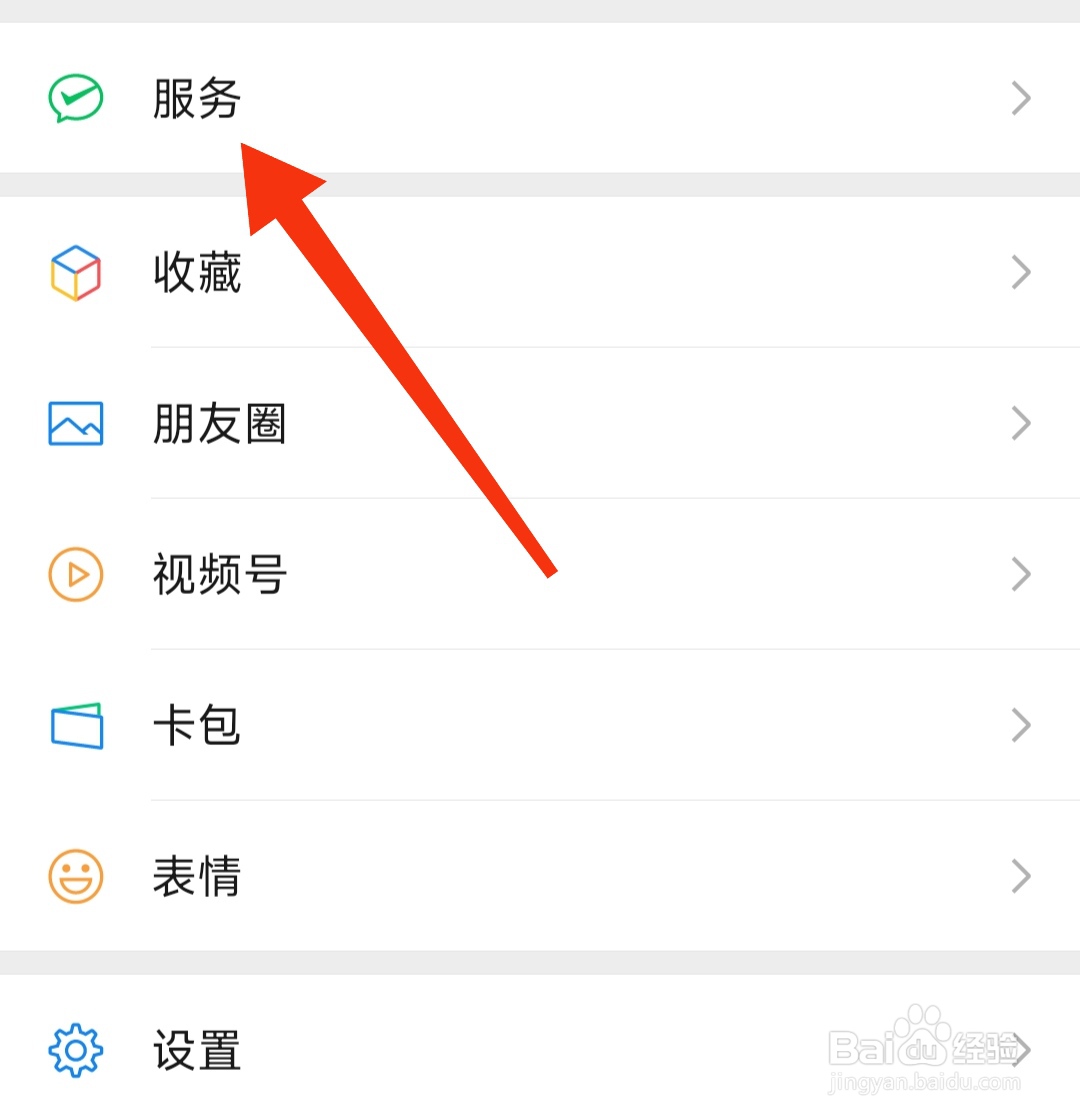Open Cards using the wallet icon
The width and height of the screenshot is (1080, 1119).
point(77,725)
